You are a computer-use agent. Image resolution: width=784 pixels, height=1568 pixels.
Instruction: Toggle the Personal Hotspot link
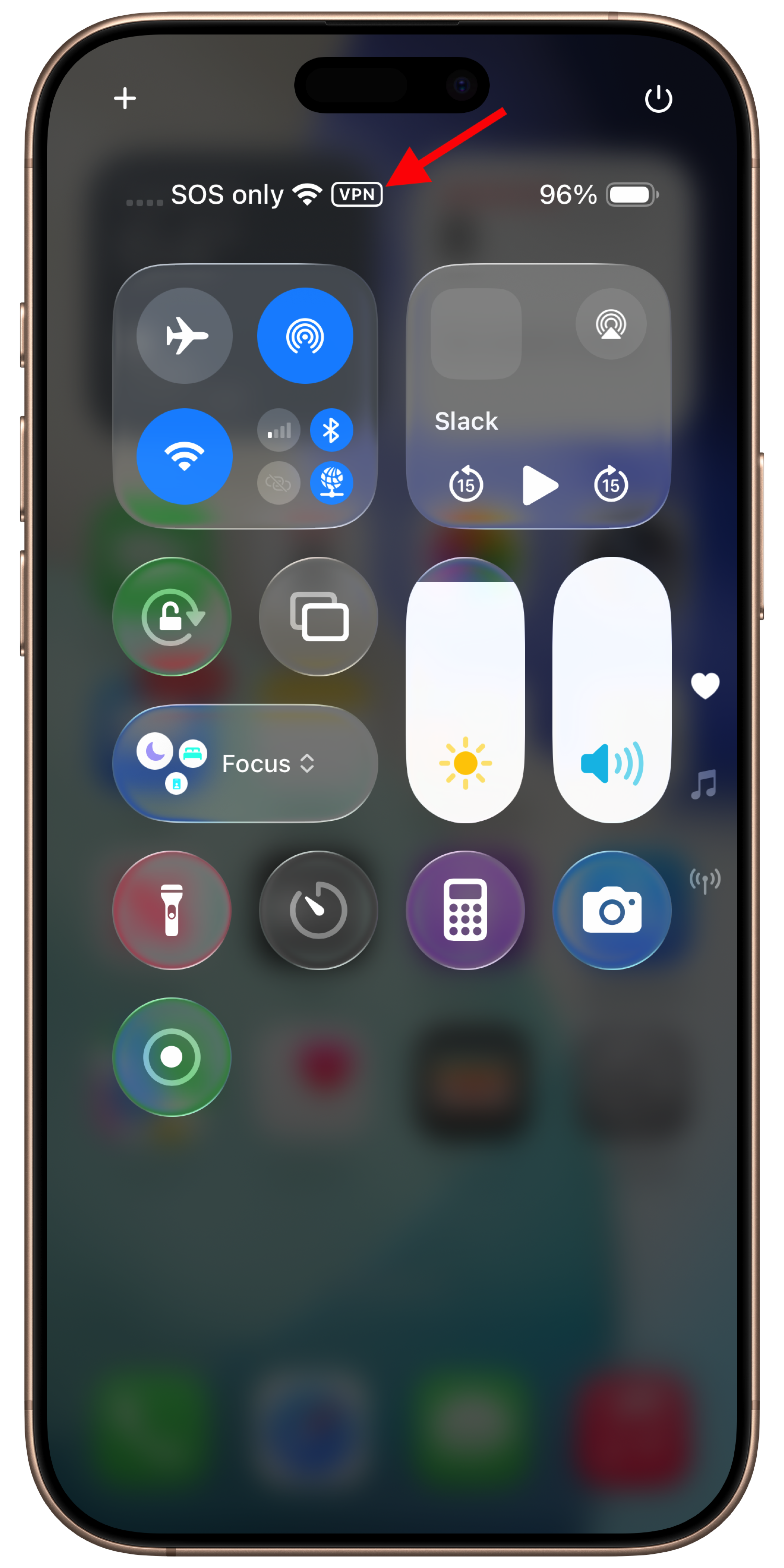tap(279, 483)
